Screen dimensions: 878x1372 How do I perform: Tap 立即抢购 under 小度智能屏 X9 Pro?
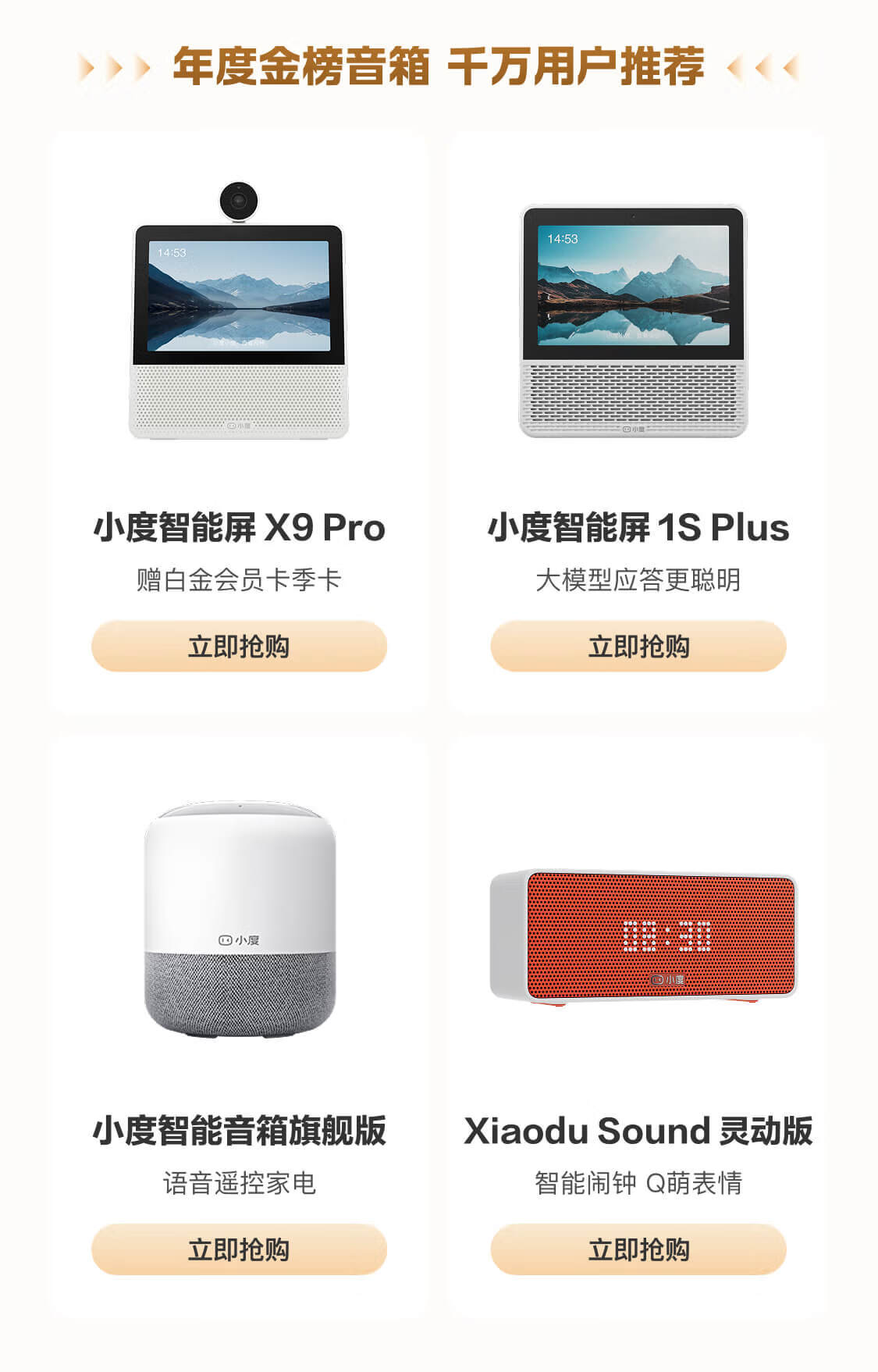(239, 647)
